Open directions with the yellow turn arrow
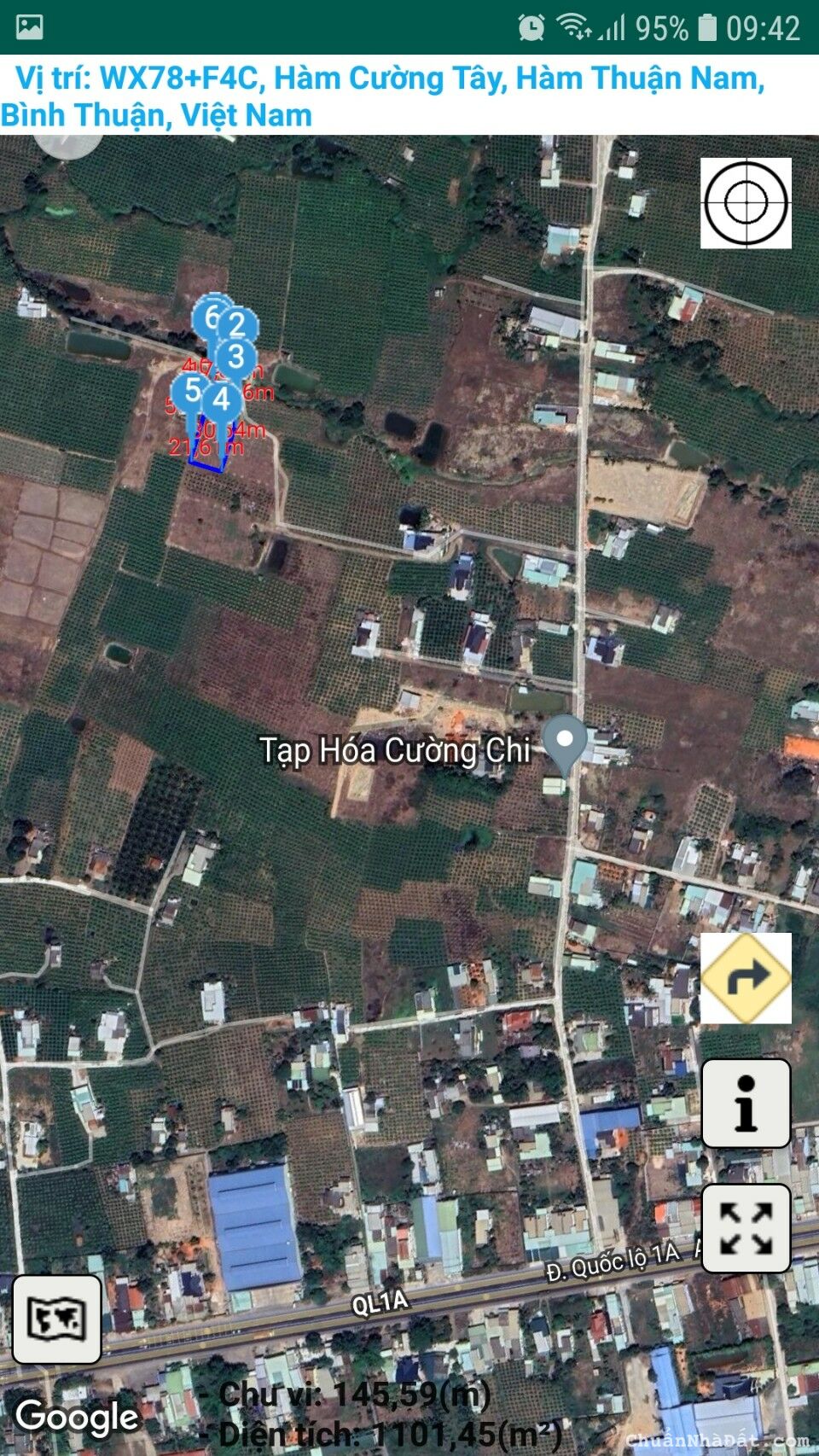 point(746,978)
